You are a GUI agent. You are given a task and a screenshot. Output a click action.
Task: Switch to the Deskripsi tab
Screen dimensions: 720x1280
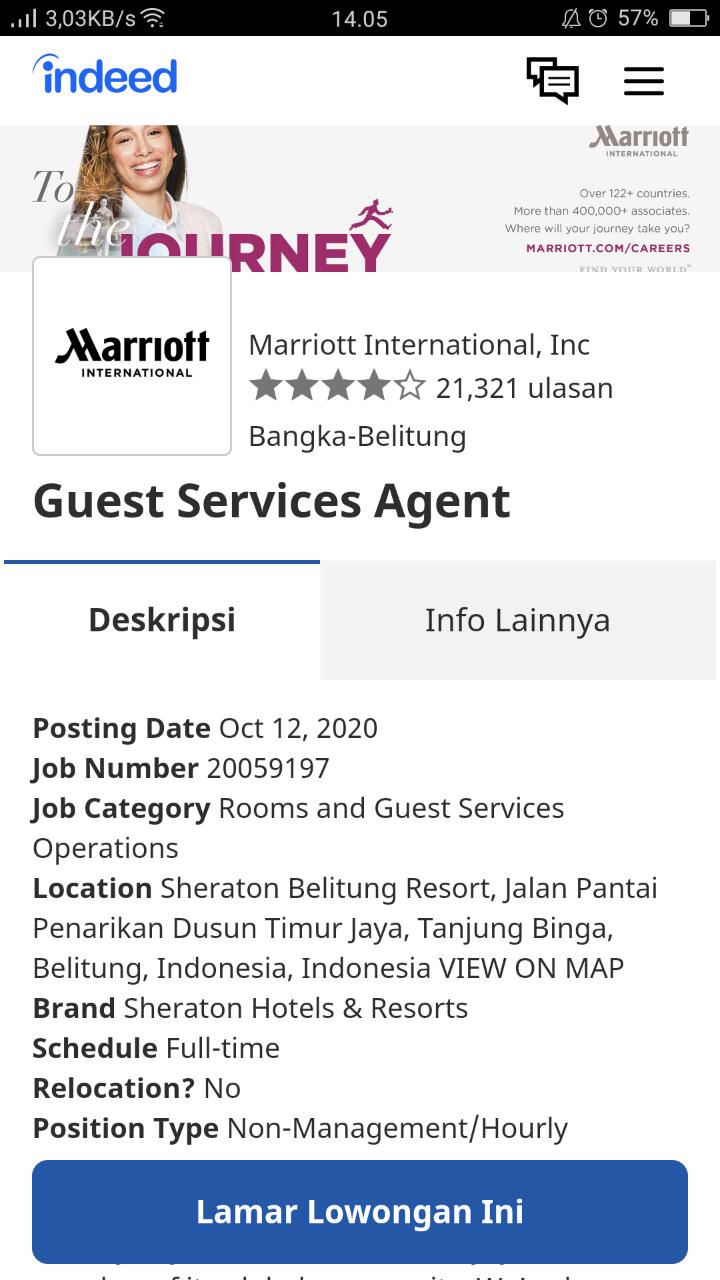point(162,620)
